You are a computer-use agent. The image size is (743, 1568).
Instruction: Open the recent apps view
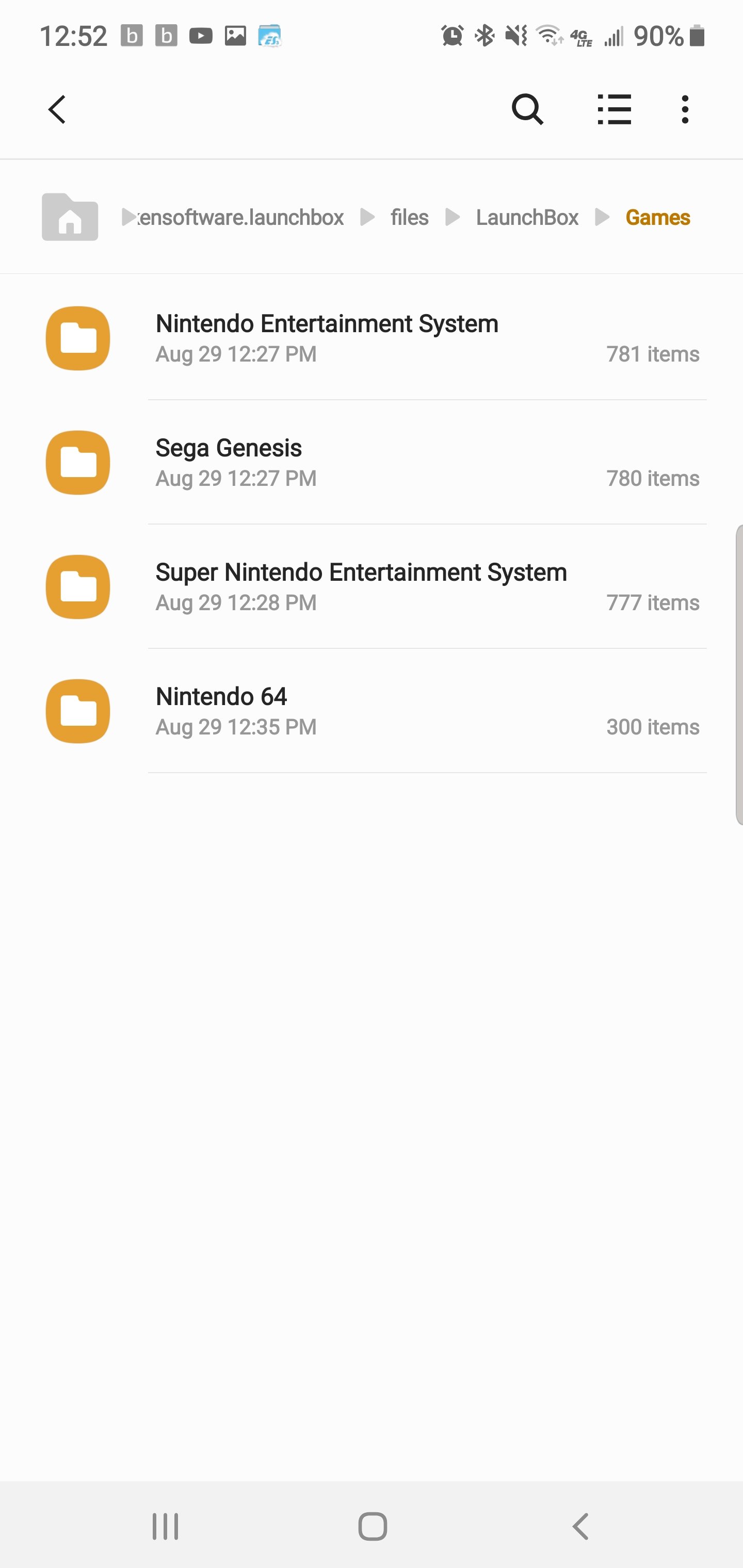[x=165, y=1526]
